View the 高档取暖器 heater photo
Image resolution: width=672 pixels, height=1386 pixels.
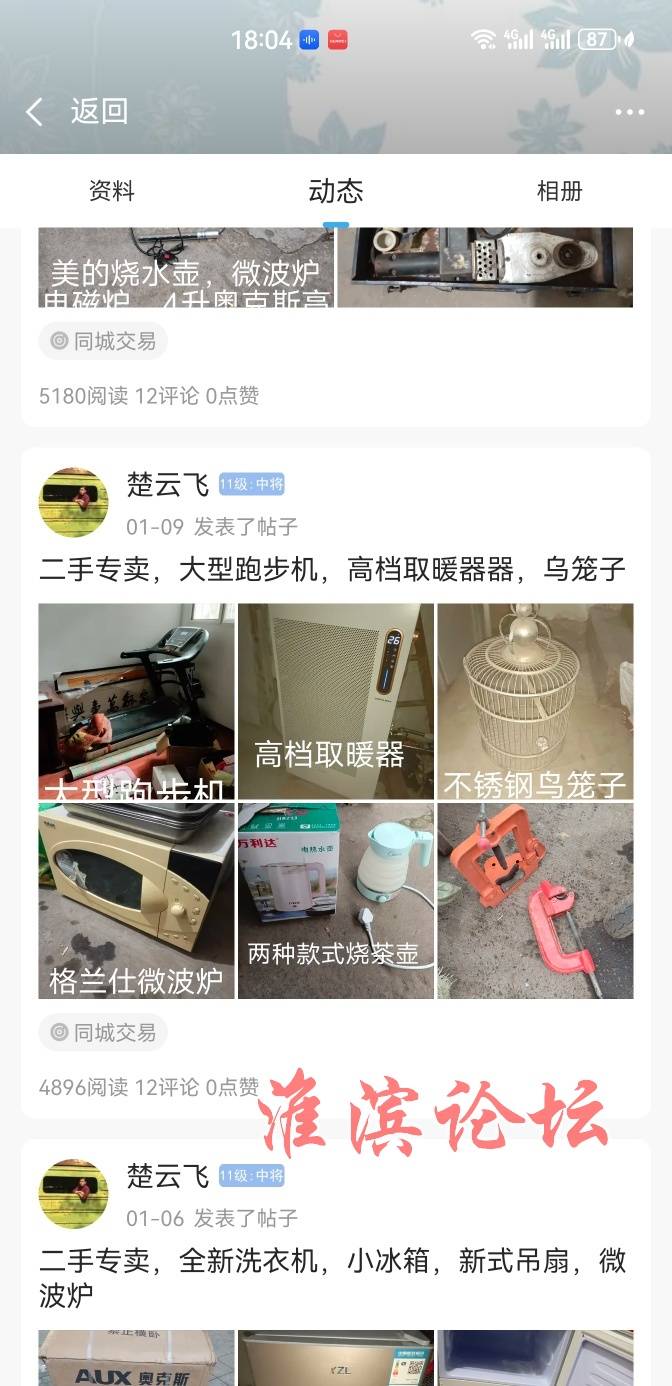[336, 701]
